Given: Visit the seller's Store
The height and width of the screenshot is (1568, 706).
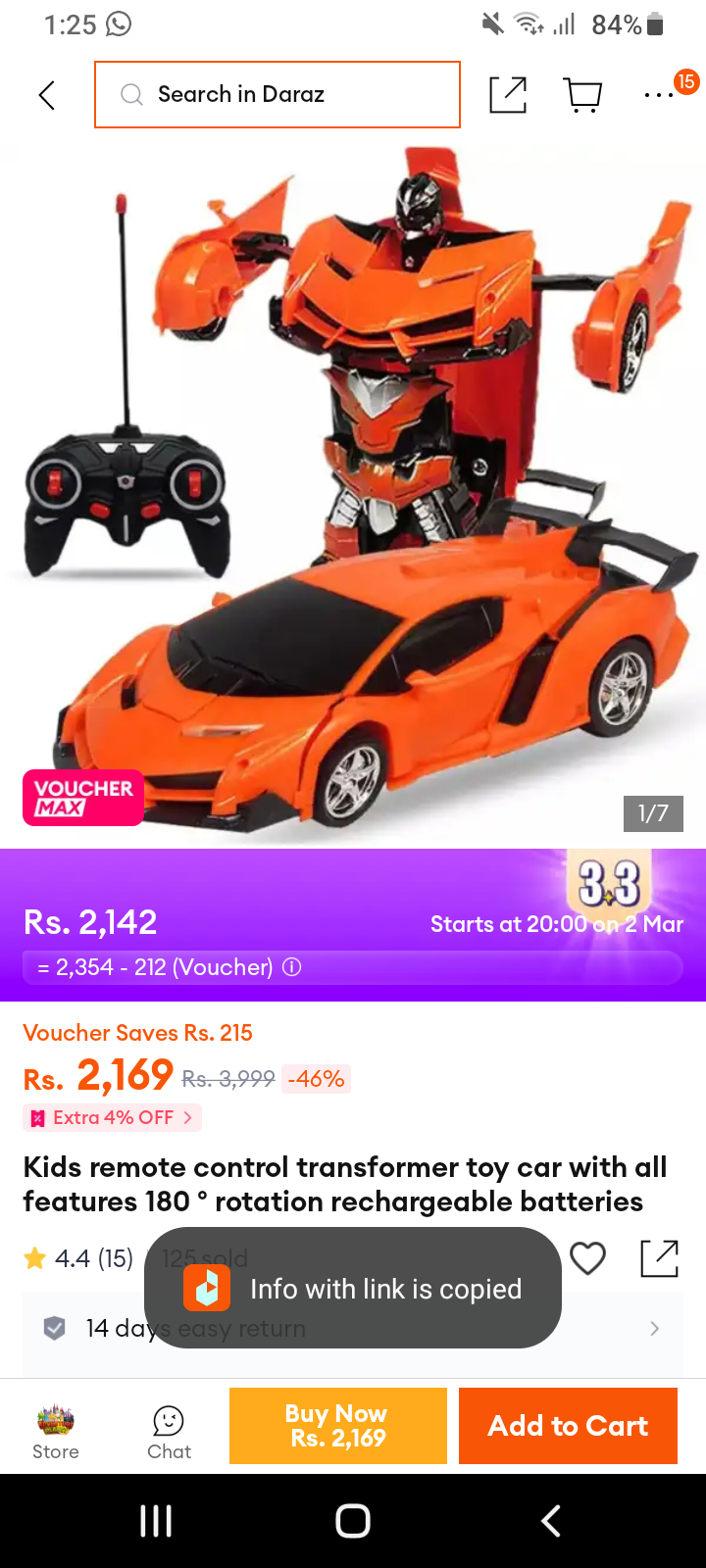Looking at the screenshot, I should point(56,1431).
